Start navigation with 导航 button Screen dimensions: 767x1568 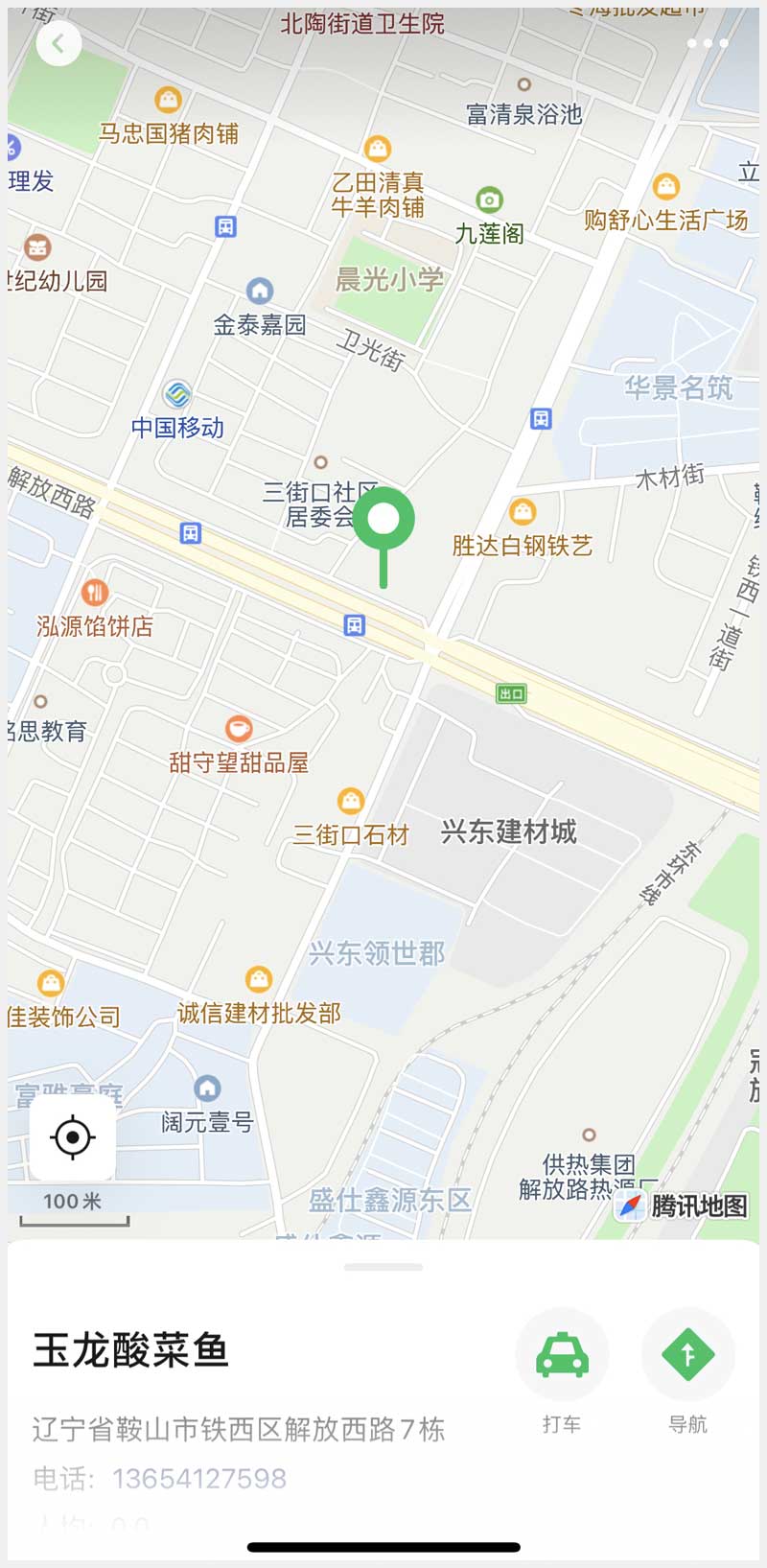coord(687,1355)
